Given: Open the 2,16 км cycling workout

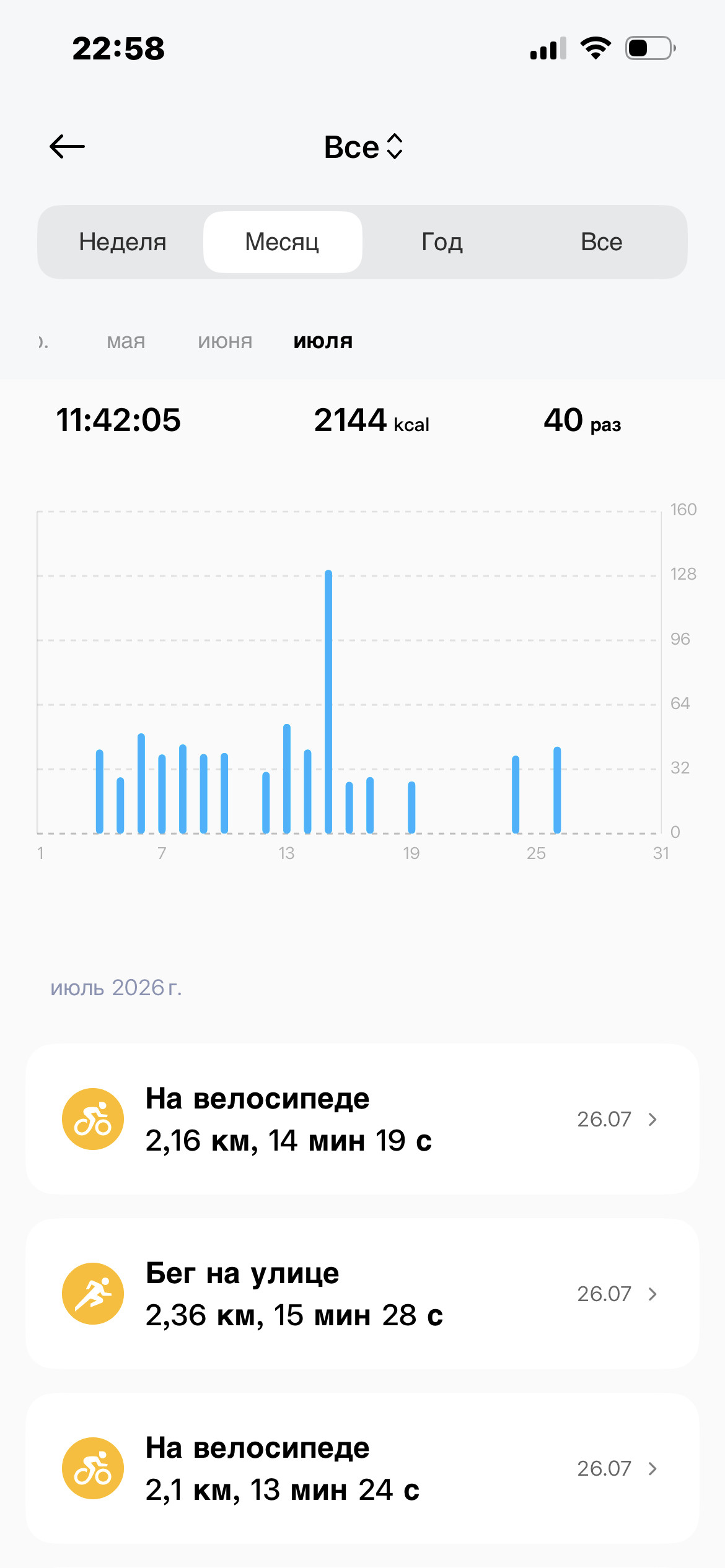Looking at the screenshot, I should tap(362, 1119).
